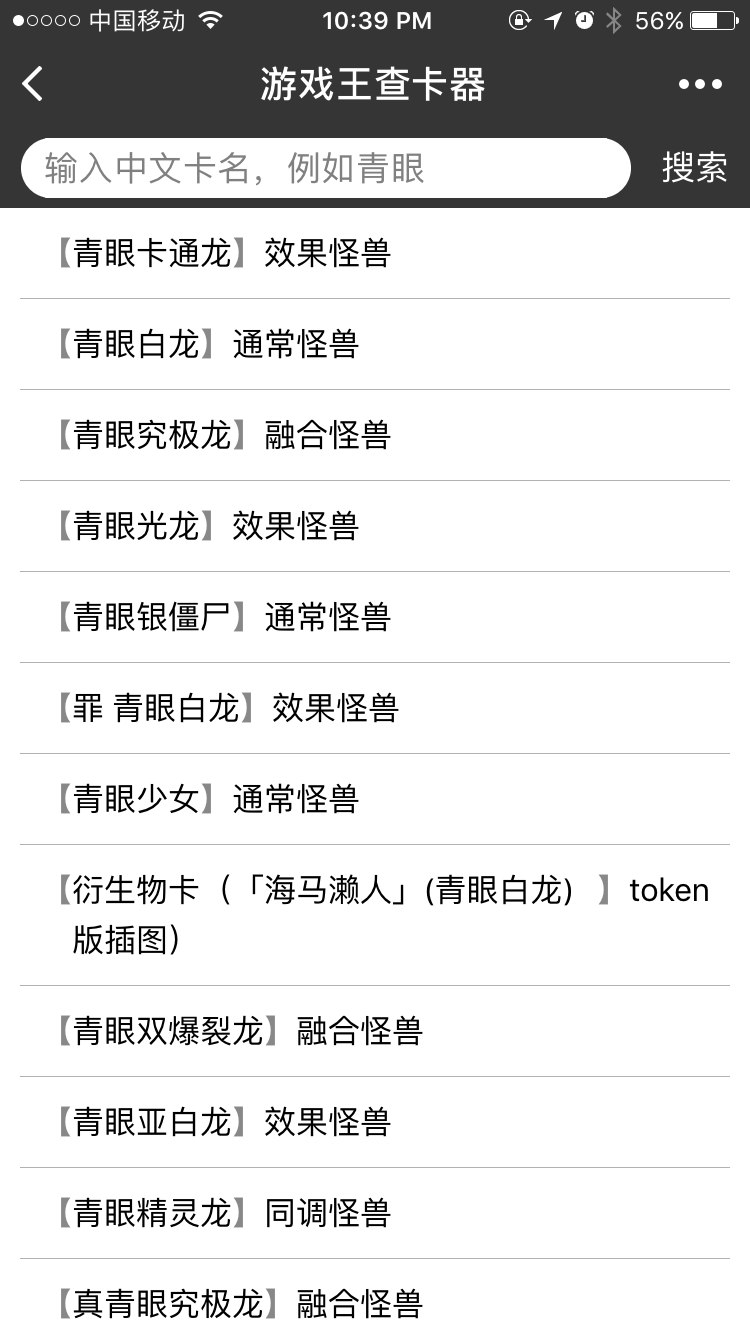The image size is (750, 1334).
Task: View the 青眼少女 card entry
Action: pos(206,800)
